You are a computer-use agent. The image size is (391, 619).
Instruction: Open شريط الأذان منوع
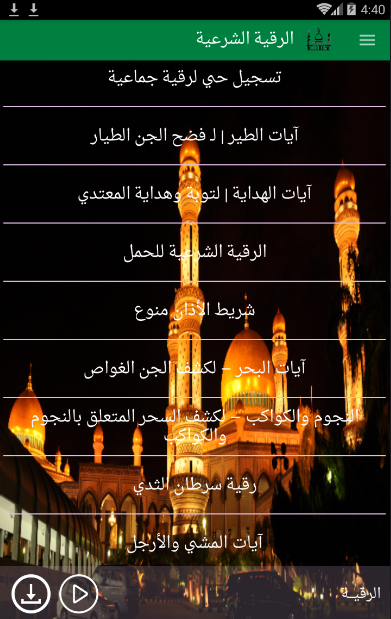point(195,310)
